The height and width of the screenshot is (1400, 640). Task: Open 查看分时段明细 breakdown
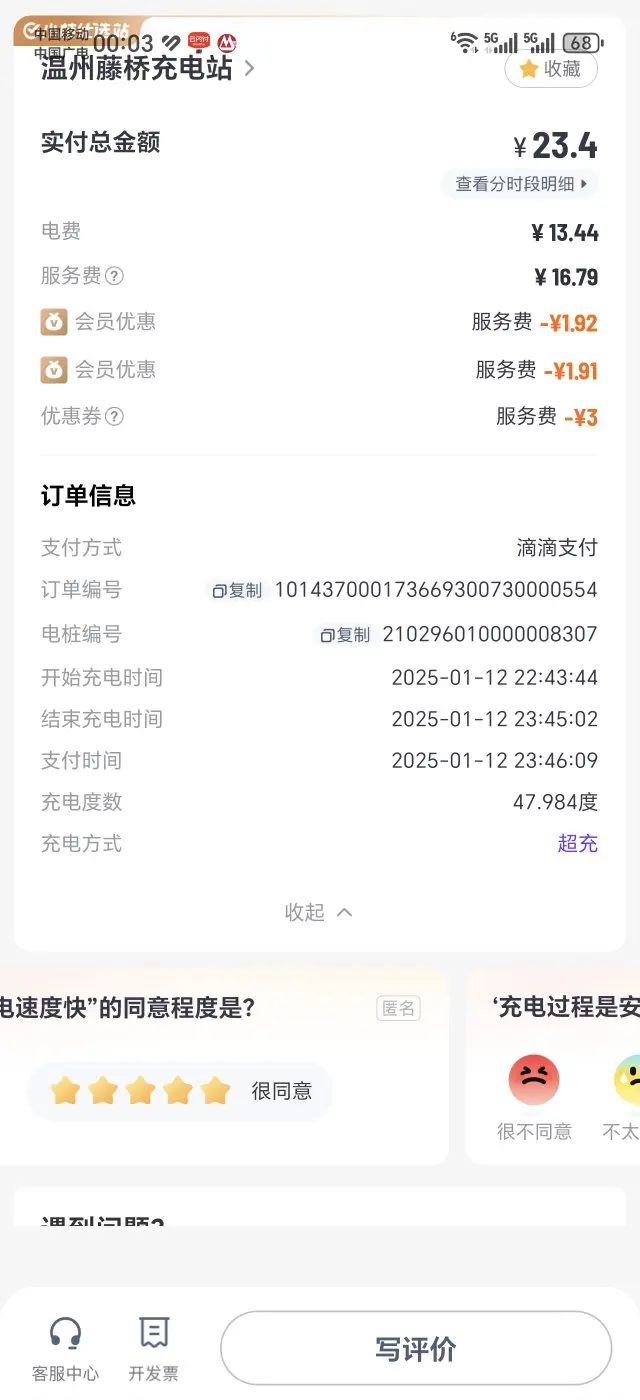coord(521,184)
